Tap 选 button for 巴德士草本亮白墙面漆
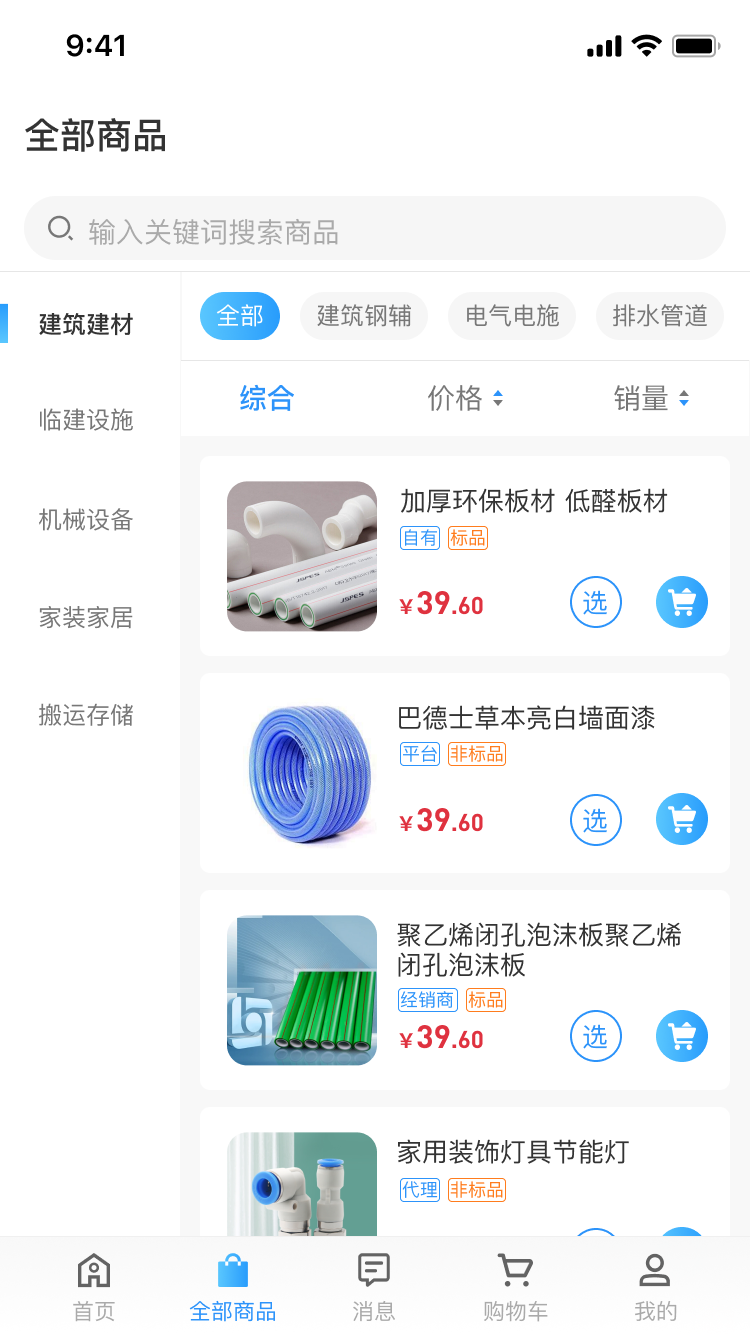 coord(596,820)
